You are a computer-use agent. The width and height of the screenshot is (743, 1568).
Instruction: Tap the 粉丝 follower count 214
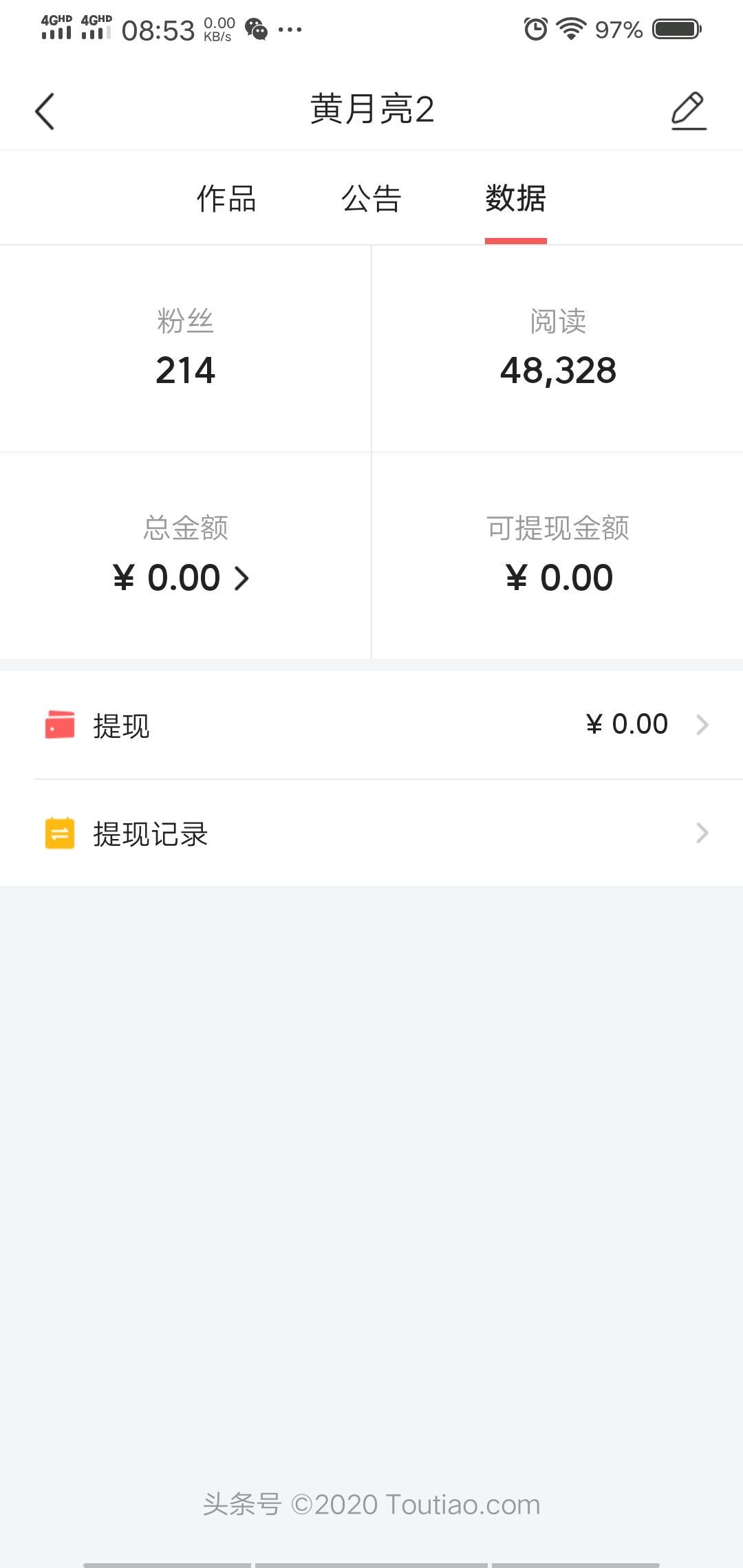[x=184, y=371]
